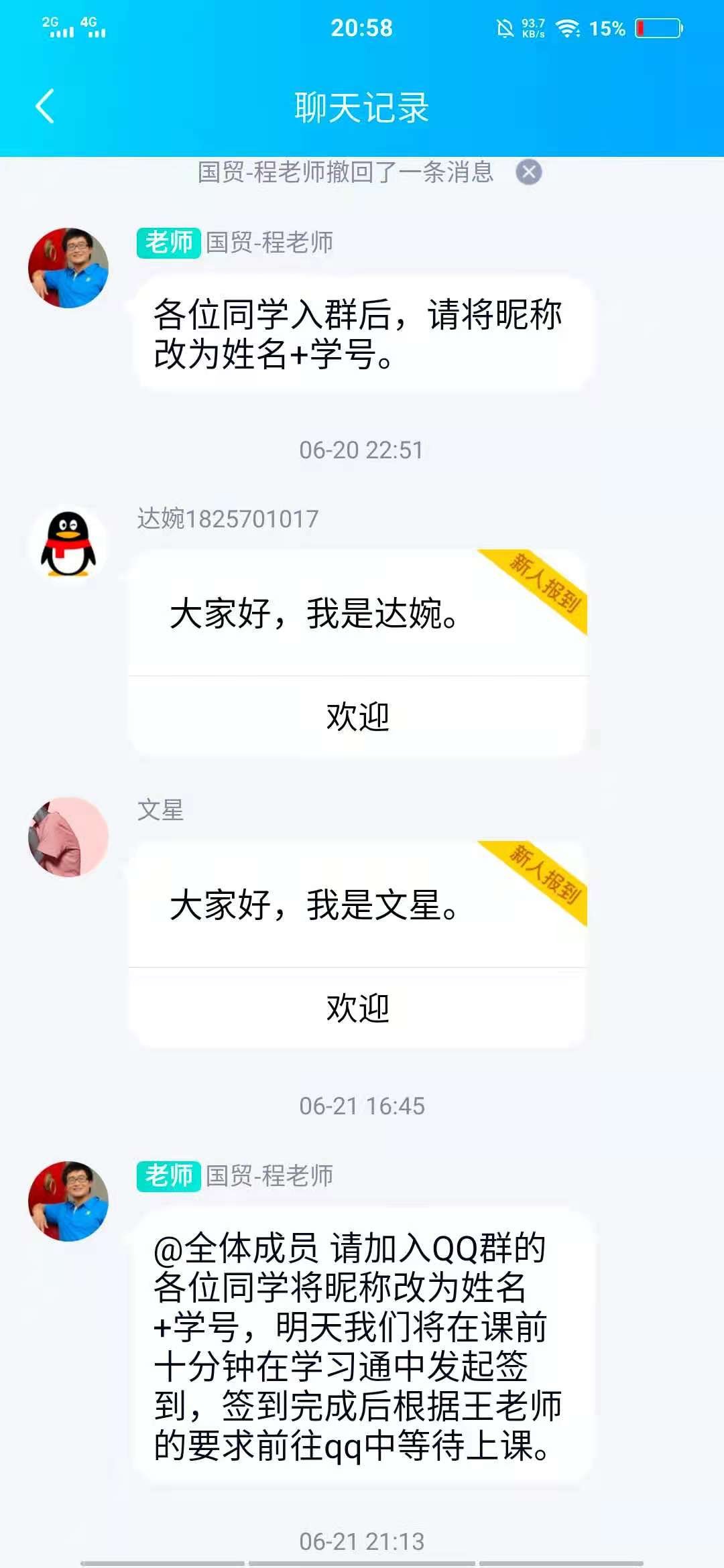
Task: Dismiss the recalled message notice
Action: coord(528,172)
